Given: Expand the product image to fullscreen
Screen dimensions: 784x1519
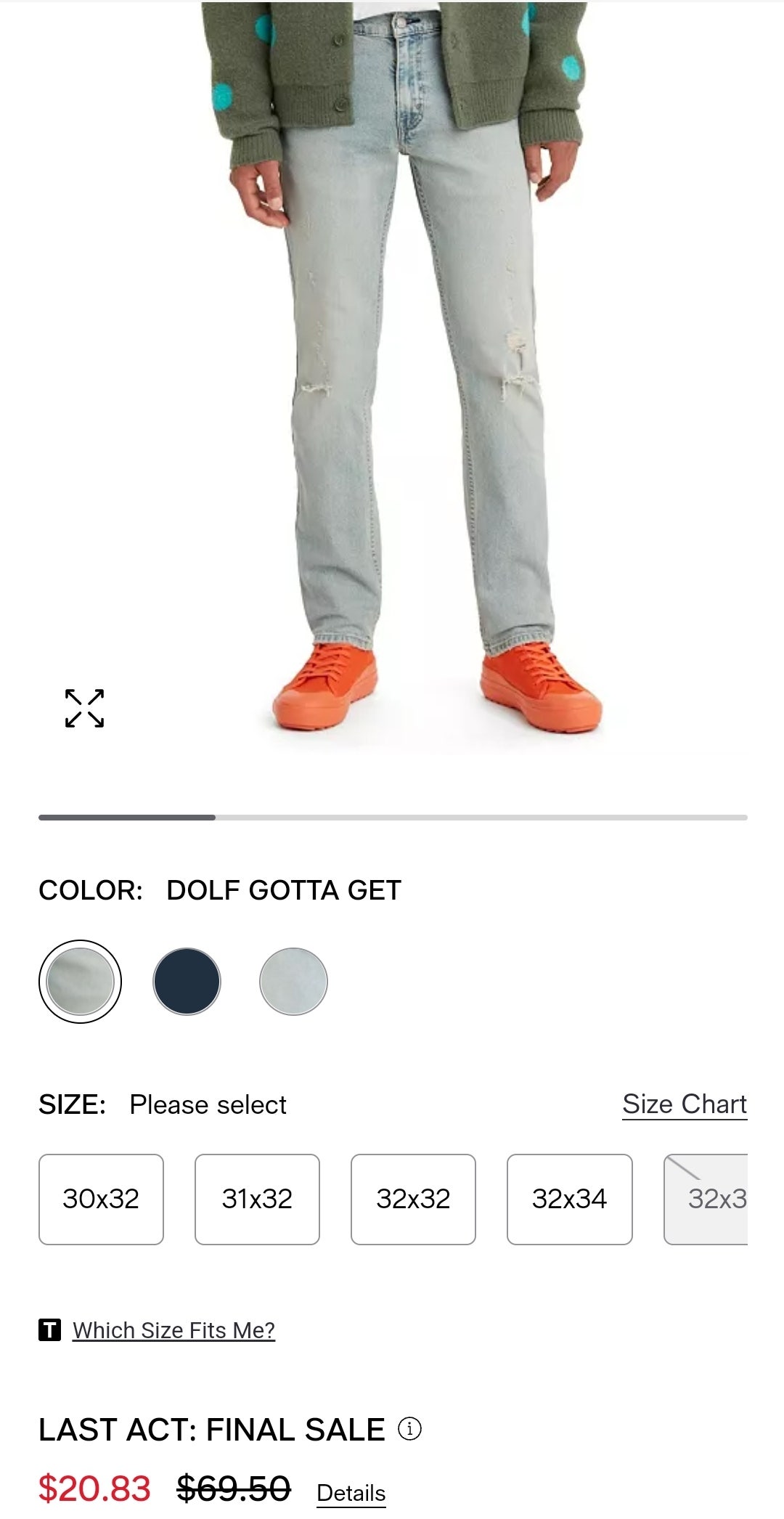Looking at the screenshot, I should coord(84,709).
